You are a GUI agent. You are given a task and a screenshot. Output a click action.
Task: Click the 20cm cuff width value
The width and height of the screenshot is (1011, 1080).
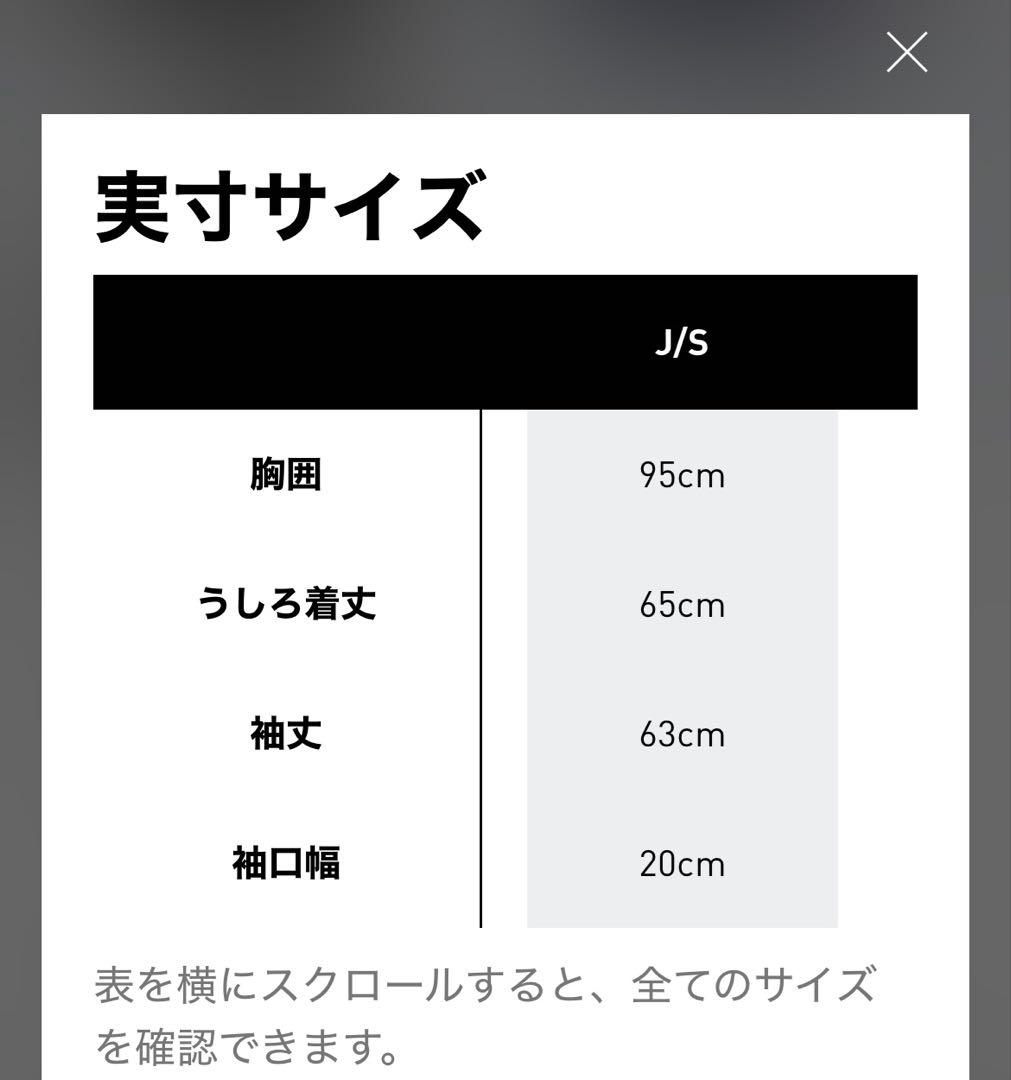683,863
